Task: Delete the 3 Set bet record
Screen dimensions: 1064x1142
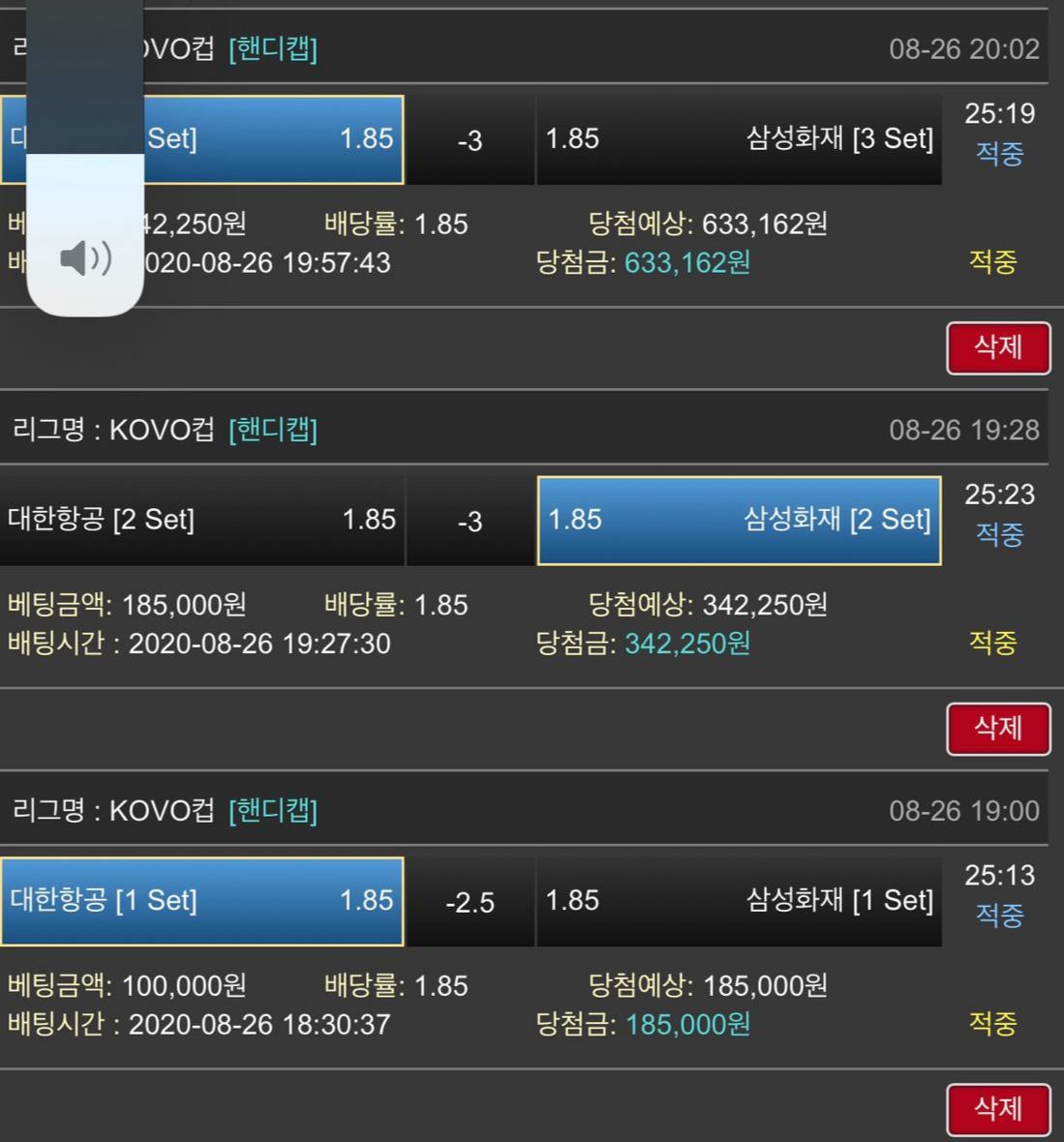Action: (997, 347)
